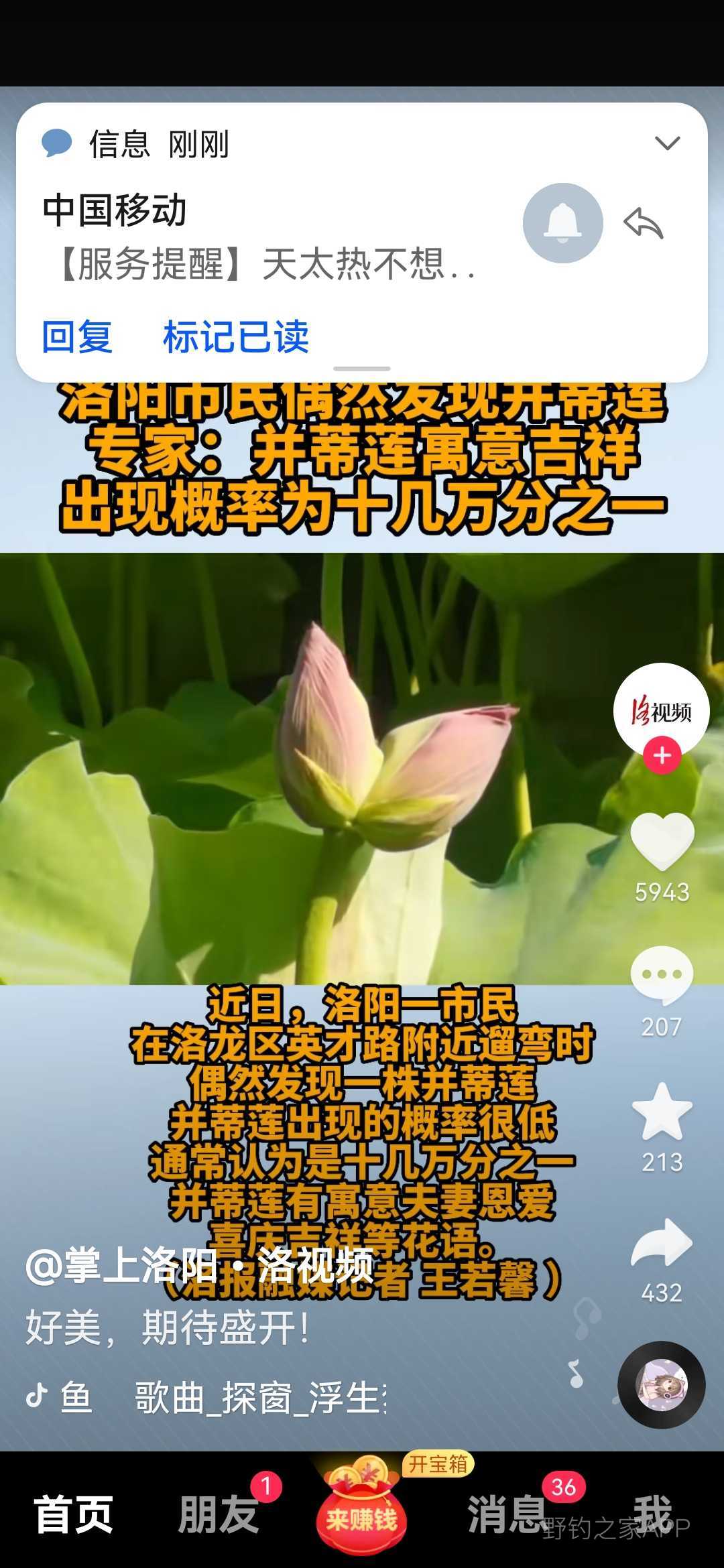This screenshot has height=1568, width=724.
Task: Share this video with the arrow icon
Action: [662, 1243]
